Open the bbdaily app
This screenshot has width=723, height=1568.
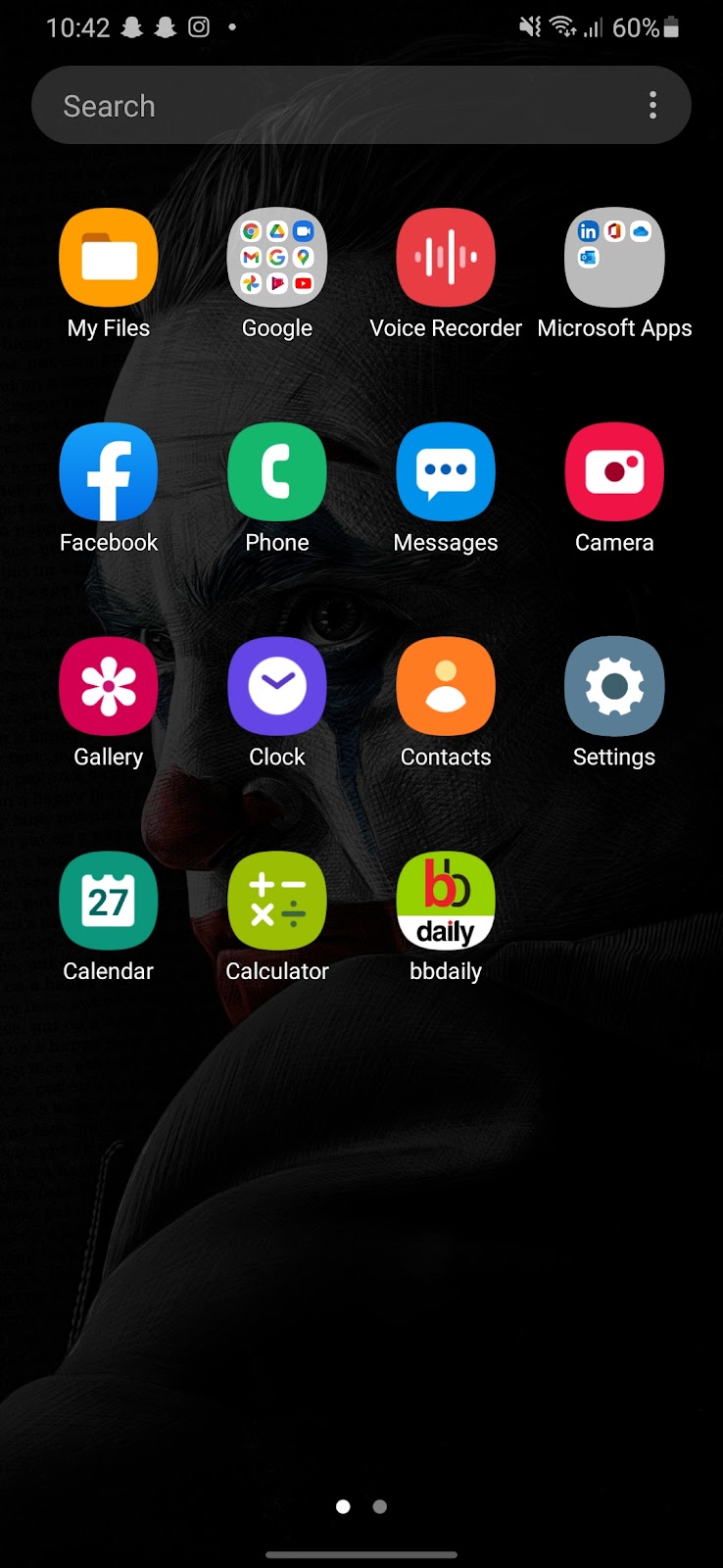coord(446,901)
